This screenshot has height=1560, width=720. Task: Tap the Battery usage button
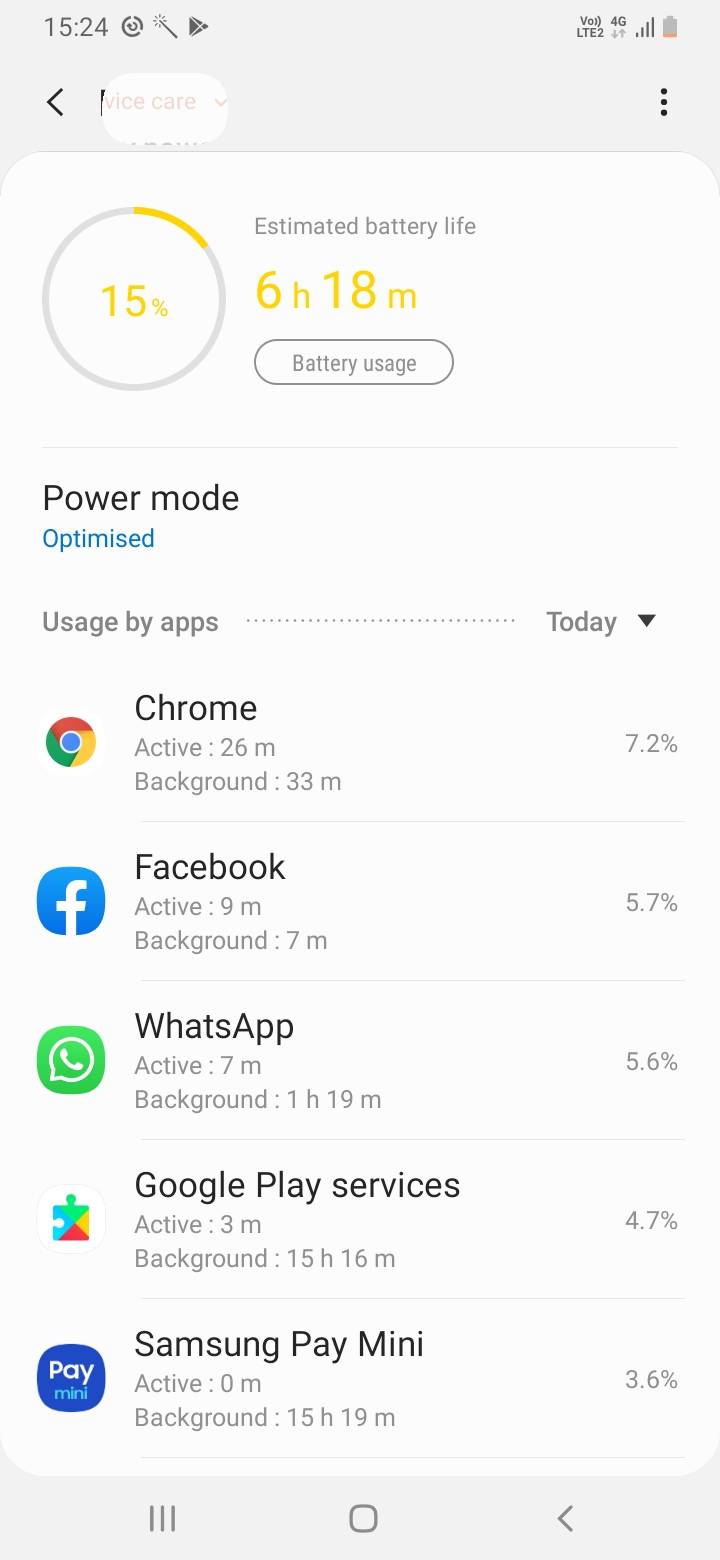354,363
